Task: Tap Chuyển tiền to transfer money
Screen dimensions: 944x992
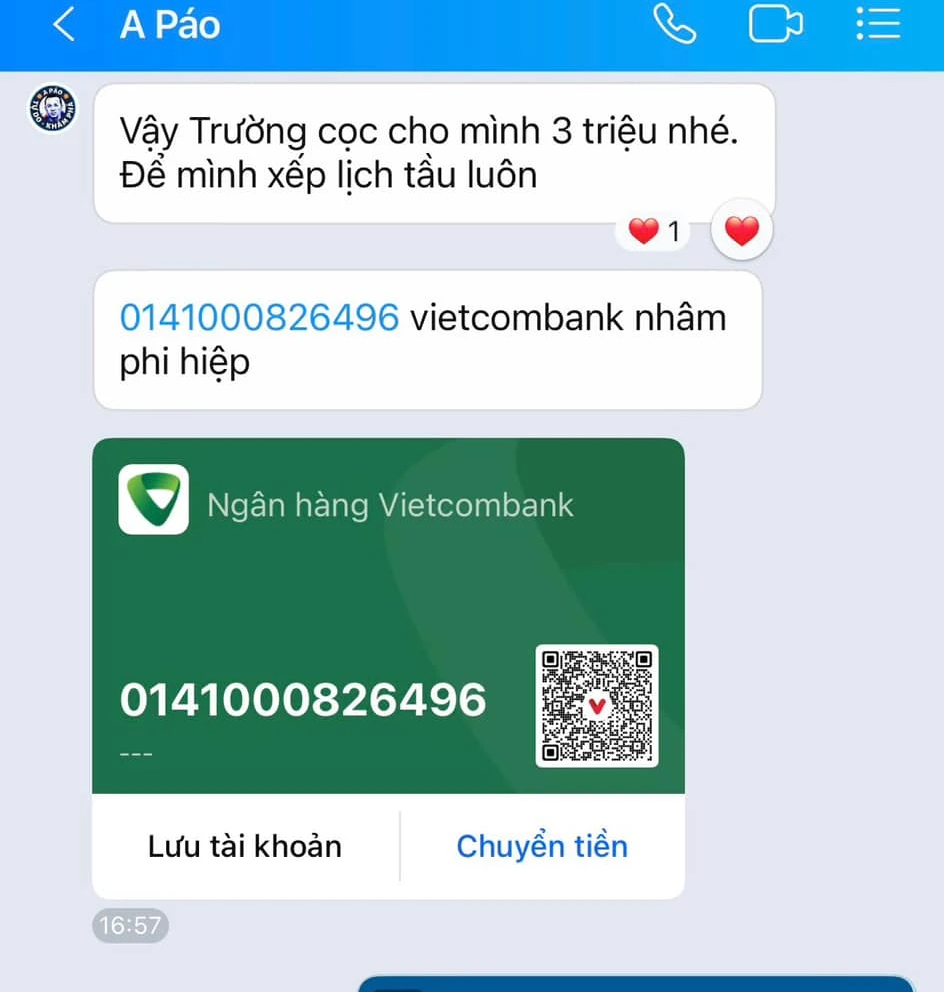Action: pyautogui.click(x=542, y=846)
